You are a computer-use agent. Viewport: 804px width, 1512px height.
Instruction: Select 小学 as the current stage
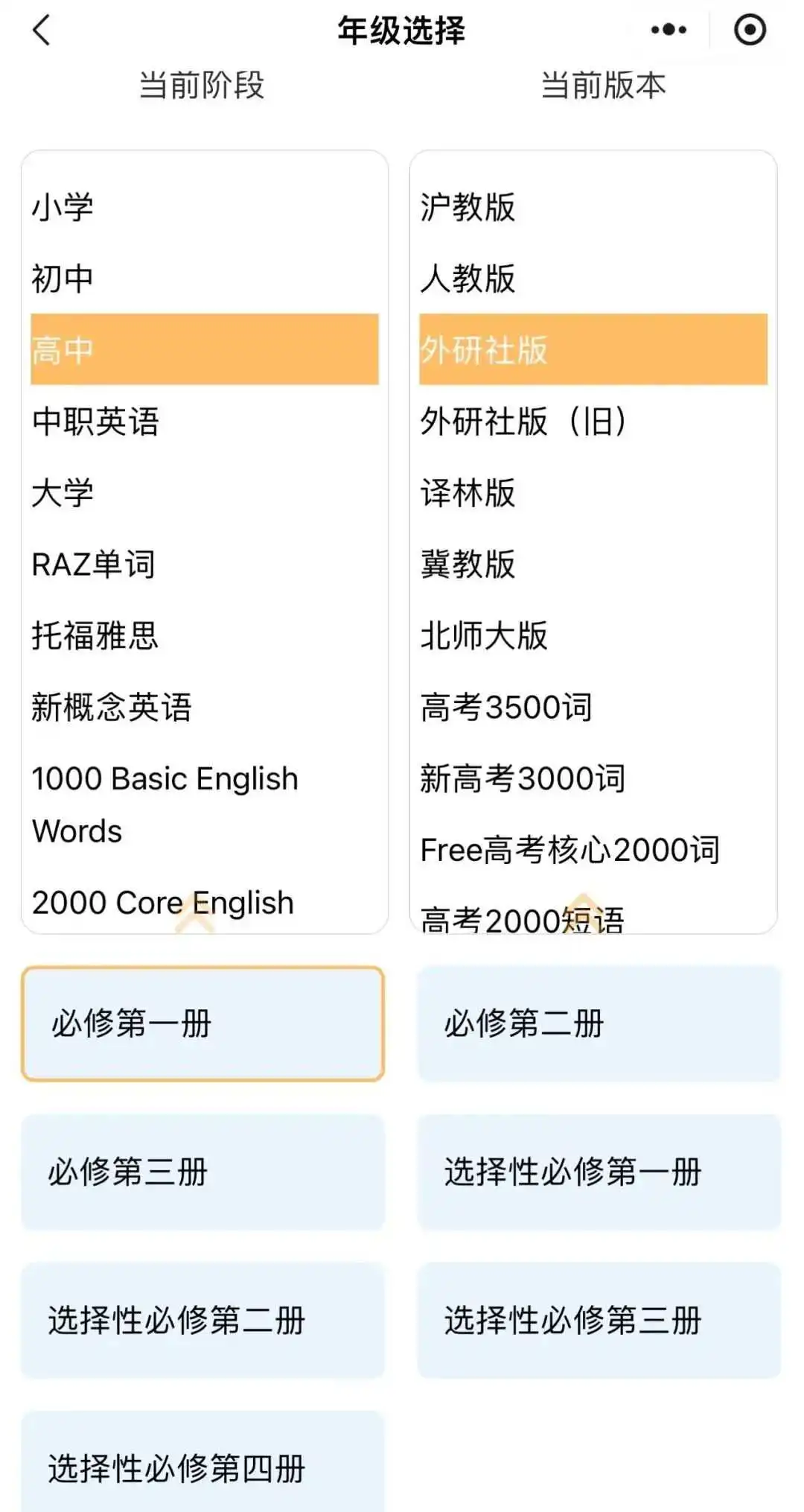tap(205, 206)
